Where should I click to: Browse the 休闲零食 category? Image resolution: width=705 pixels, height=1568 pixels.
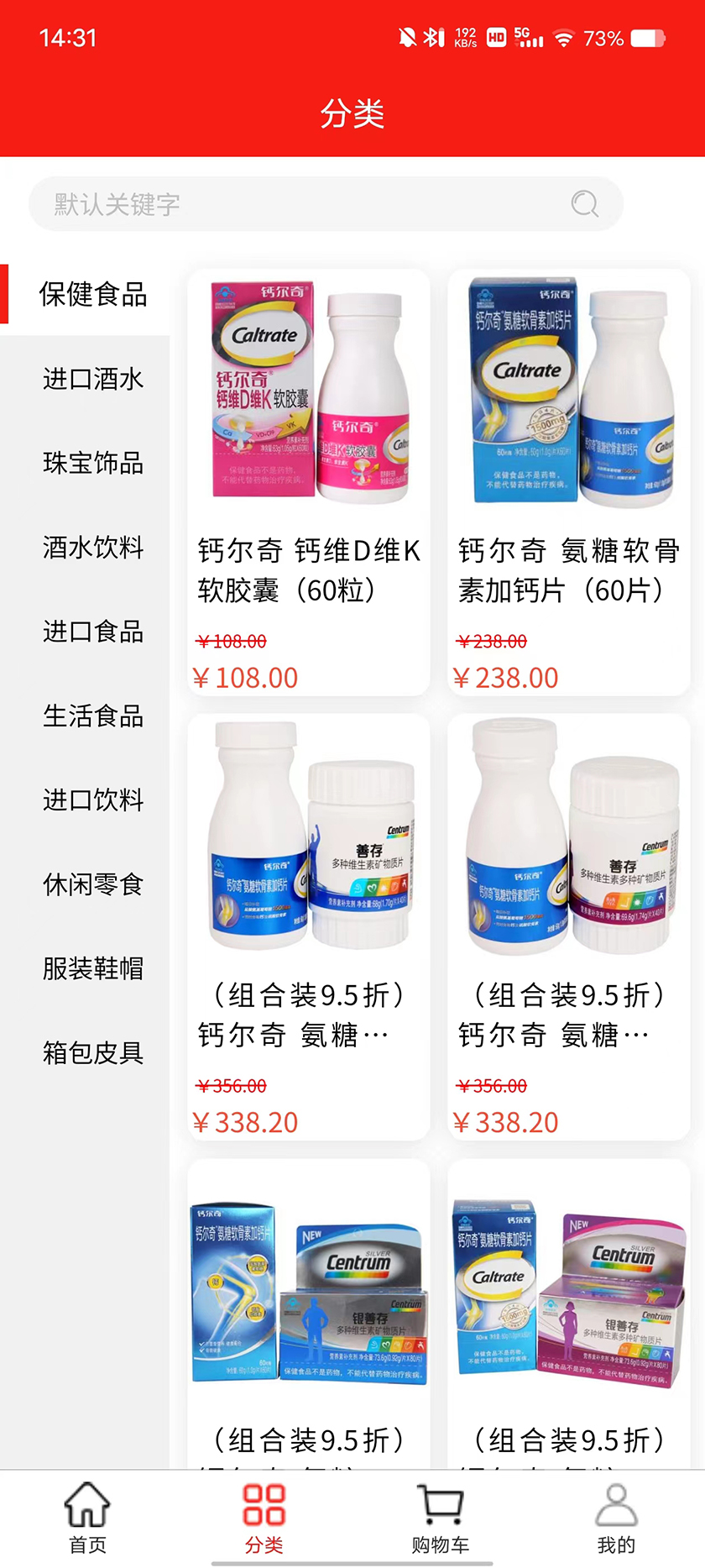tap(92, 884)
